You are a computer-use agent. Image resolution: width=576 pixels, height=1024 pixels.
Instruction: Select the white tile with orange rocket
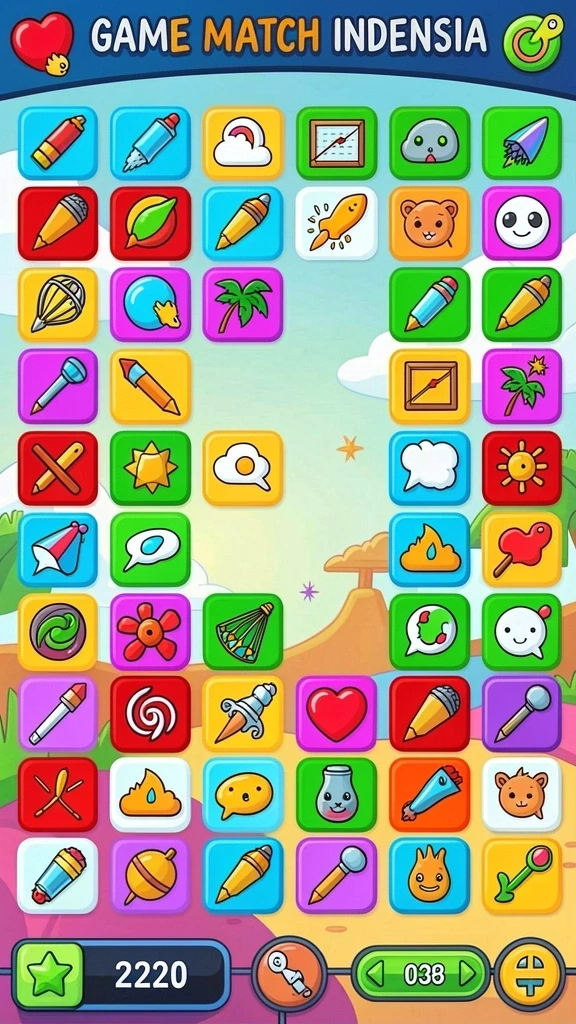point(336,223)
